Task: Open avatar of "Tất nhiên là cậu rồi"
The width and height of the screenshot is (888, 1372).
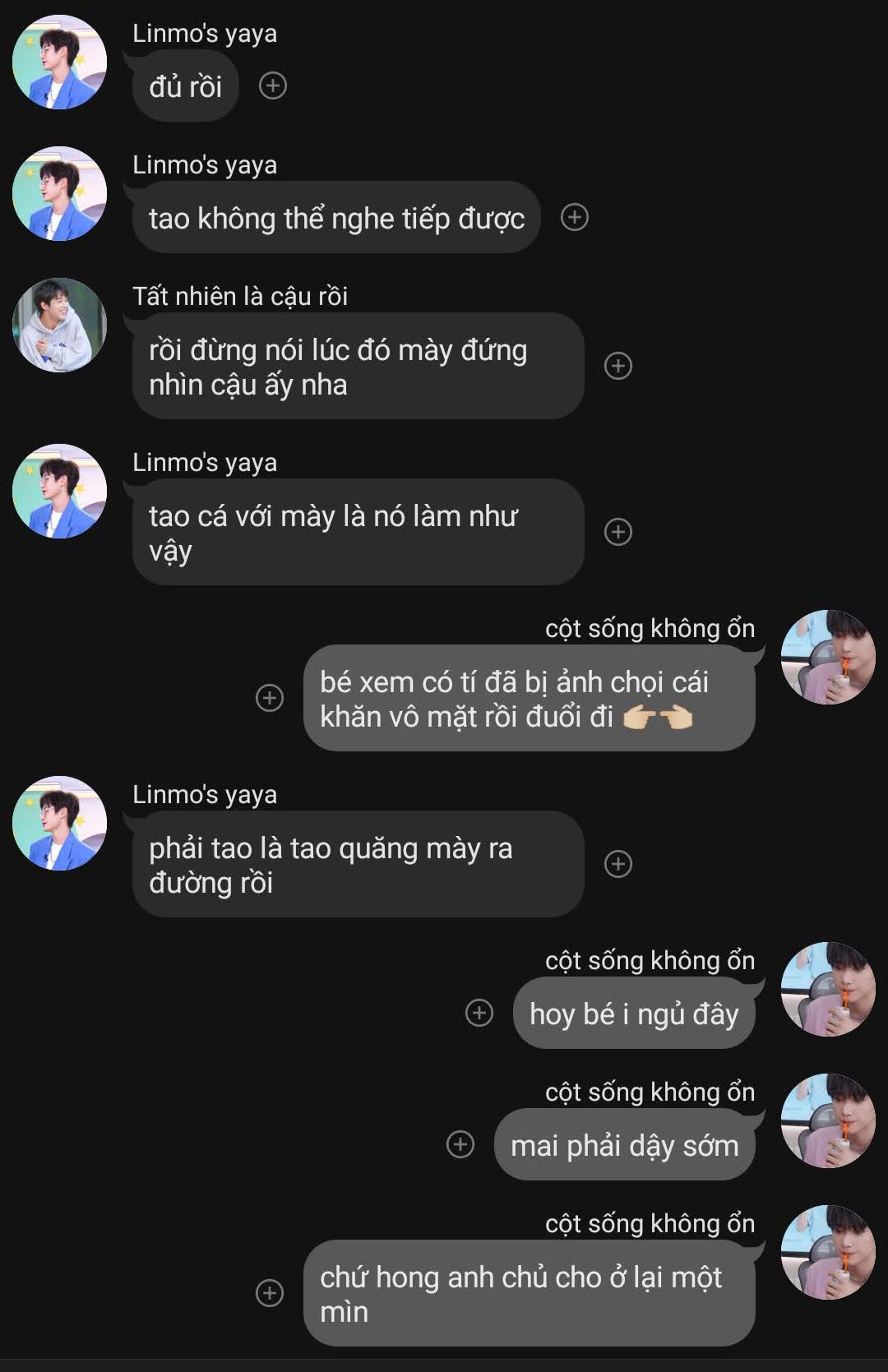Action: click(x=59, y=326)
